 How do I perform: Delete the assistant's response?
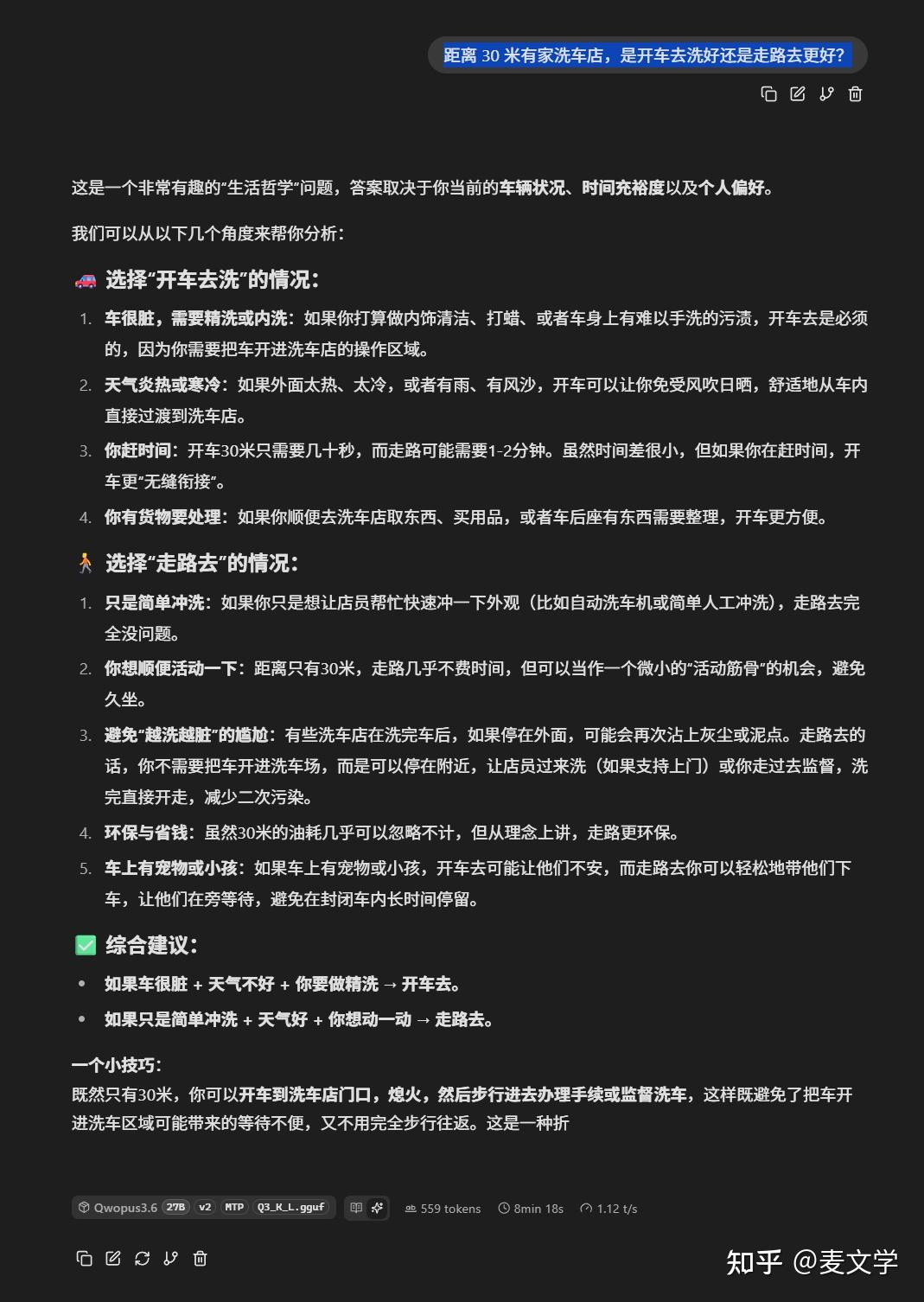click(x=200, y=1259)
